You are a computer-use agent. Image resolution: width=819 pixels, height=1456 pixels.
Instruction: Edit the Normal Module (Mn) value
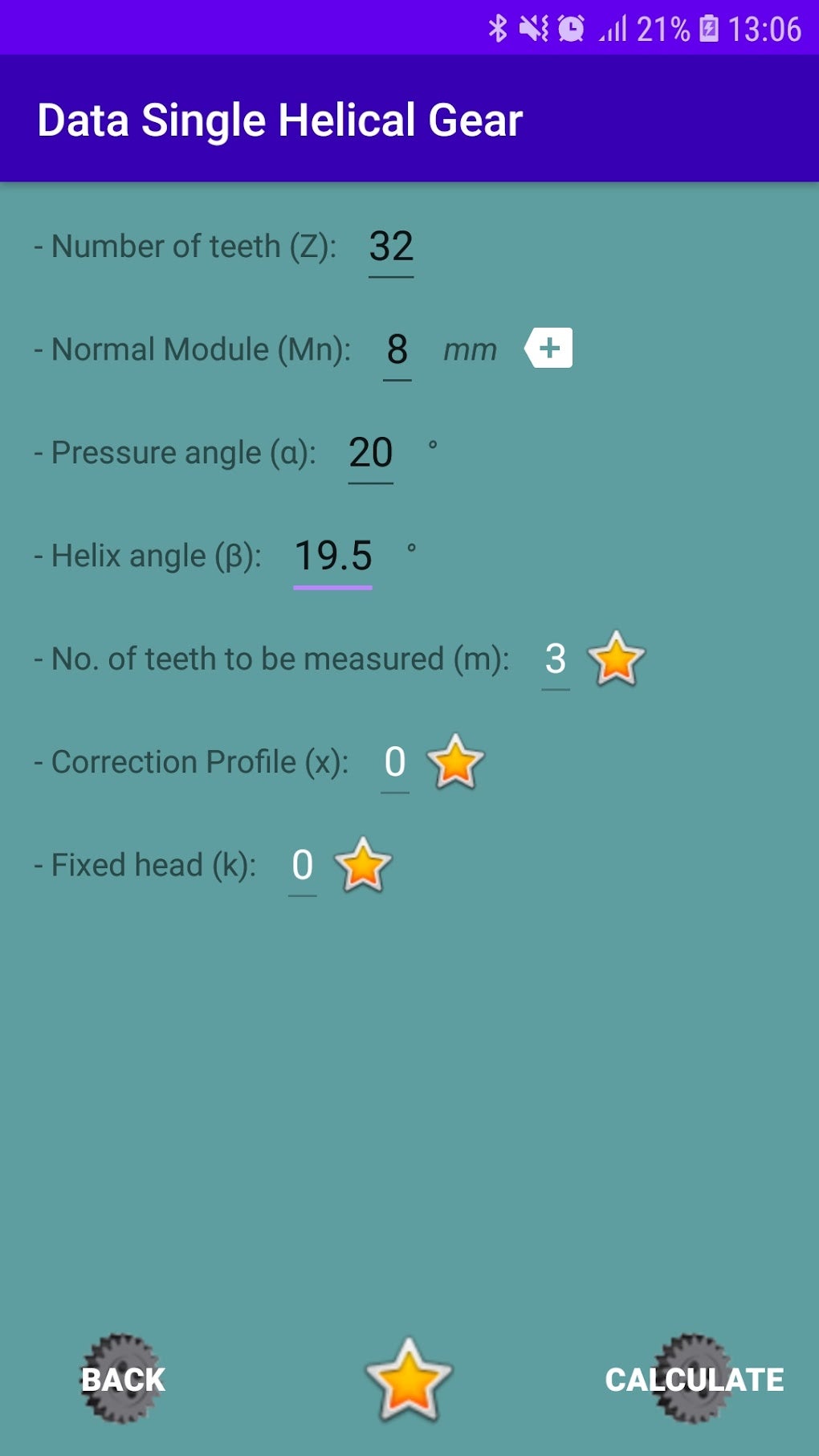[x=397, y=350]
